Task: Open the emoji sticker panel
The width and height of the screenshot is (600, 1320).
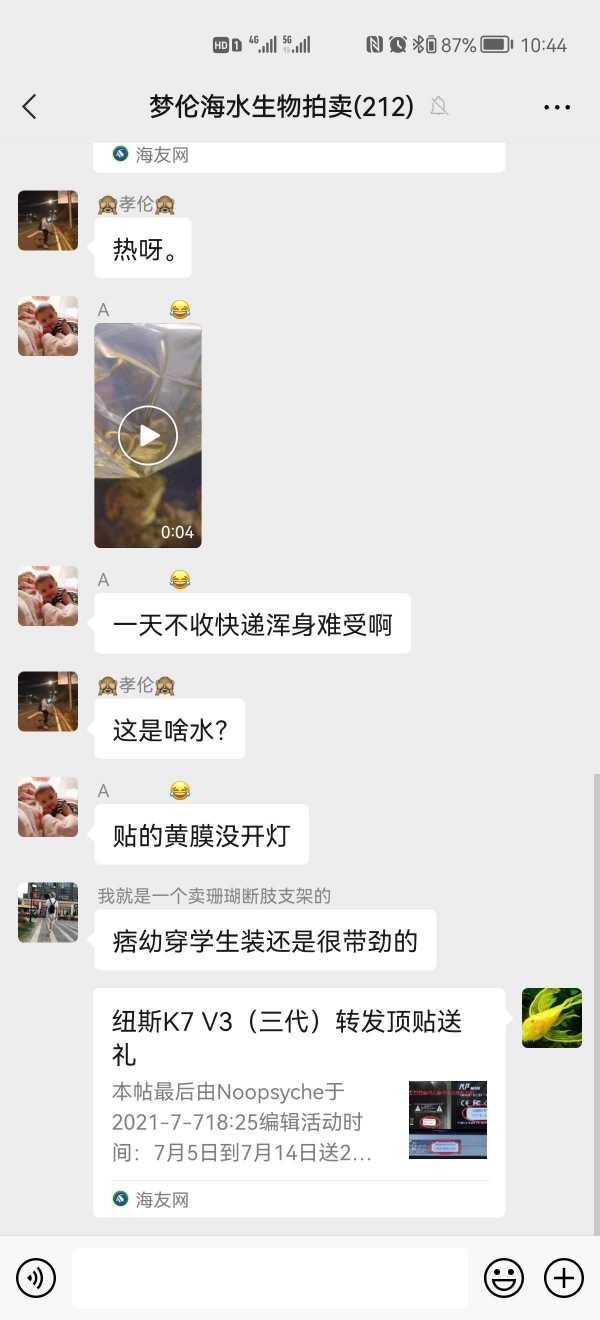Action: click(504, 1277)
